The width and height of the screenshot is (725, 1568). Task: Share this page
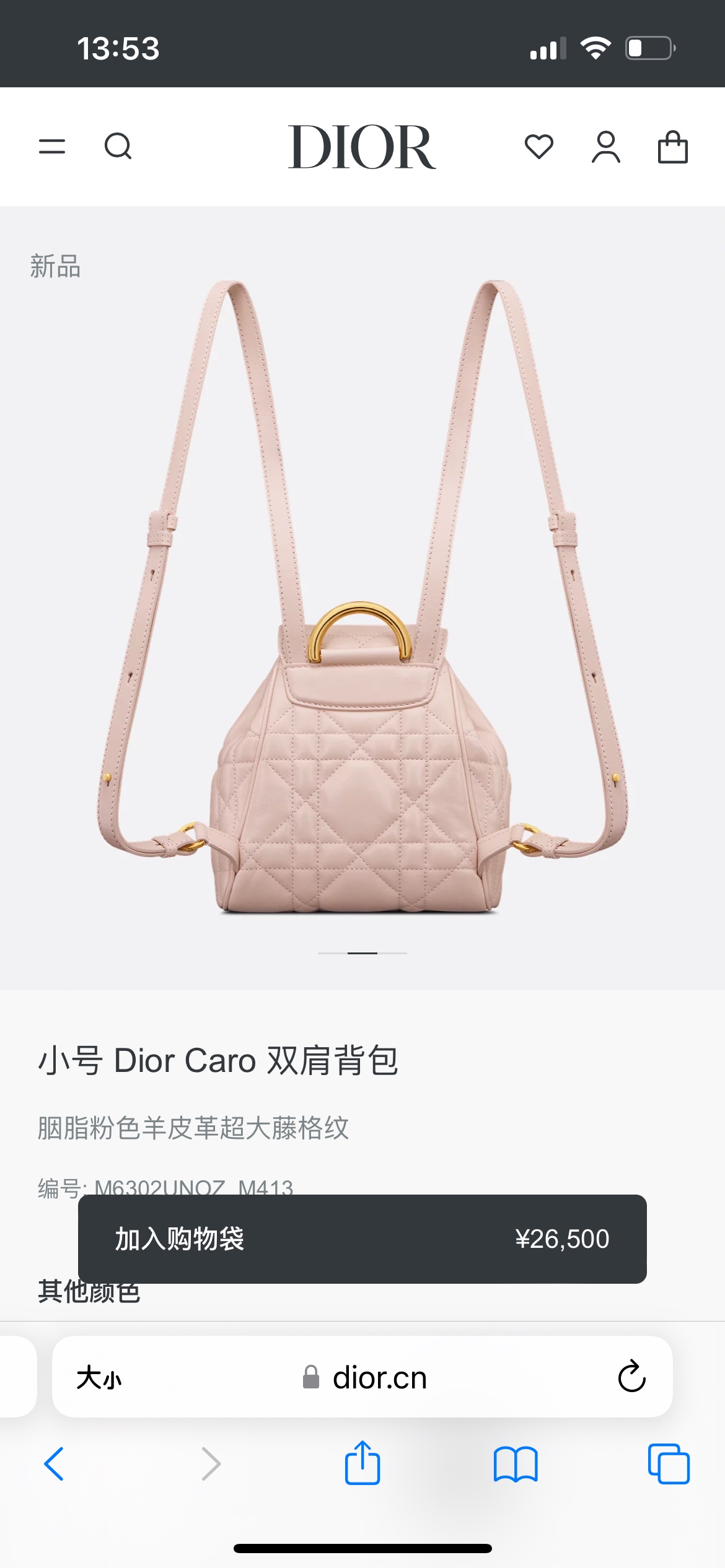click(362, 1463)
